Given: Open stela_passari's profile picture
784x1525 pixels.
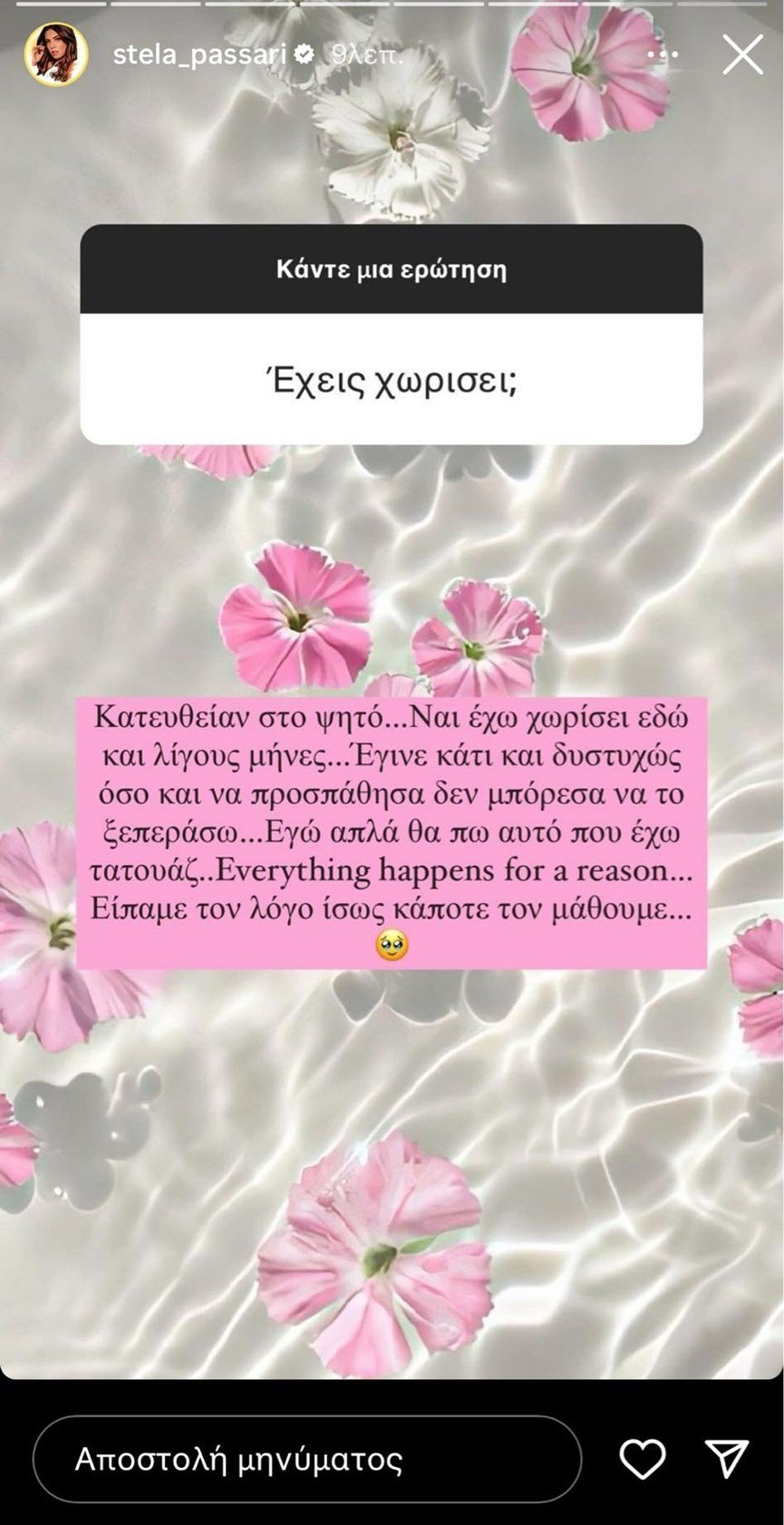Looking at the screenshot, I should point(56,55).
